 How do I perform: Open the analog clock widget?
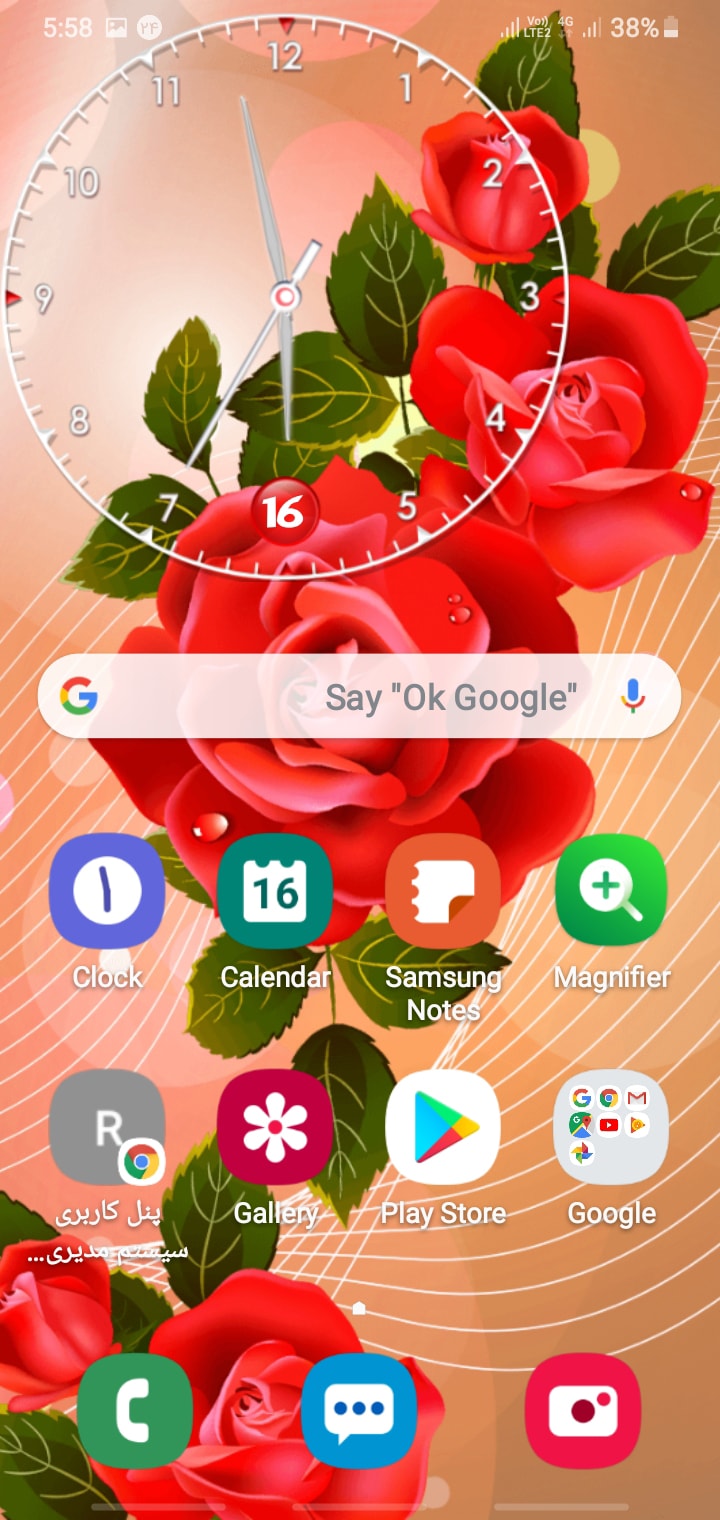(286, 297)
